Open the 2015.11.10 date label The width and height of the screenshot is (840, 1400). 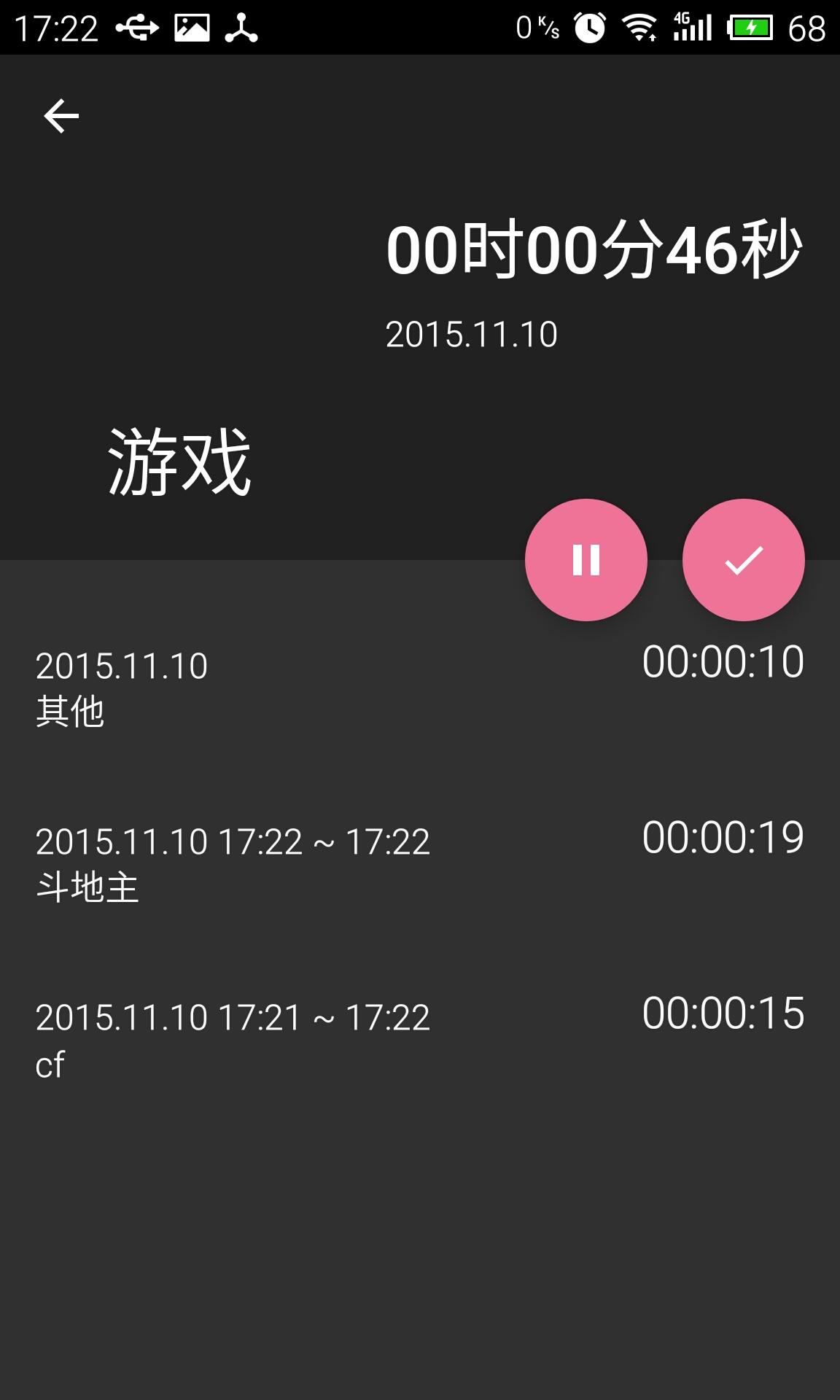(x=470, y=333)
